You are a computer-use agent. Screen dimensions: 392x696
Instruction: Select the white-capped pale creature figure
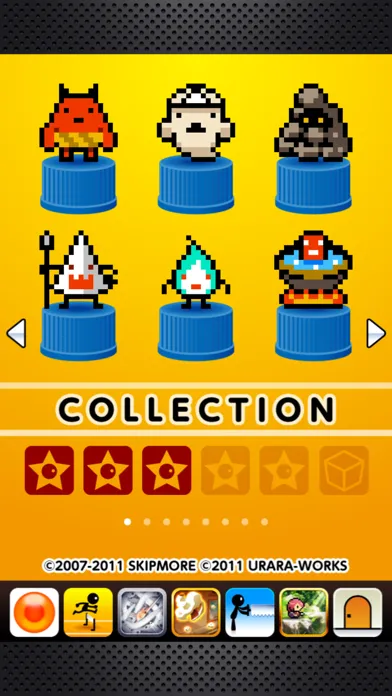click(196, 148)
